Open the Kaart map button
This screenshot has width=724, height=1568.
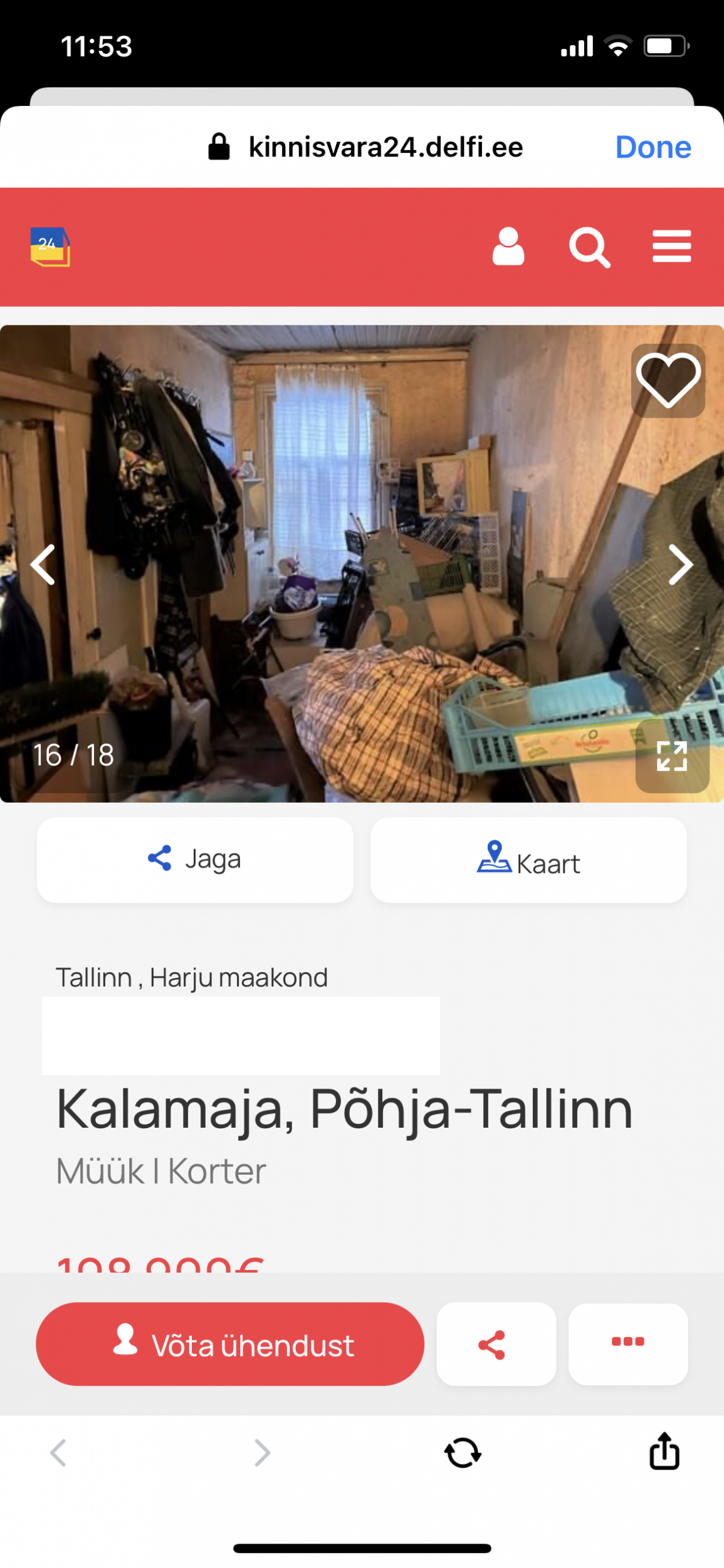point(528,860)
